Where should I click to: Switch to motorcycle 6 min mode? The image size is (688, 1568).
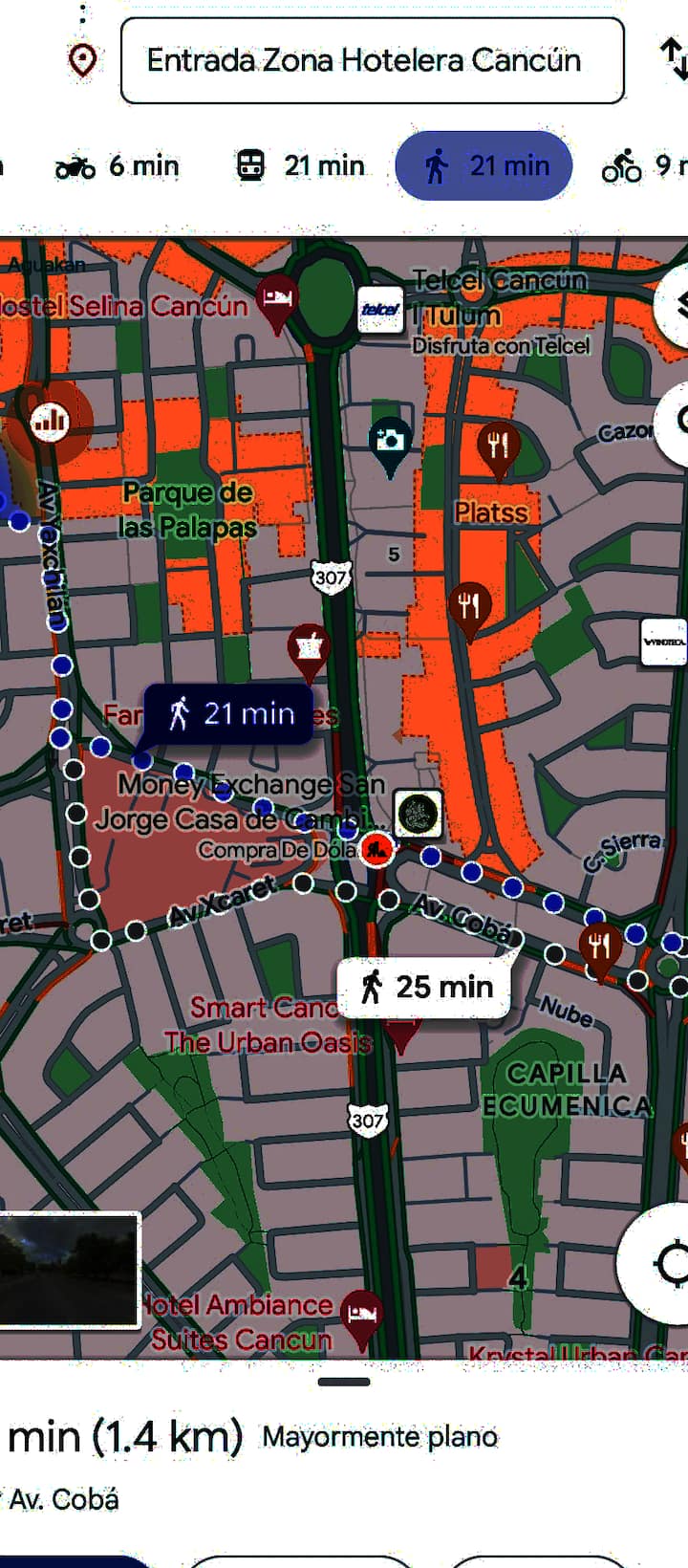tap(118, 166)
